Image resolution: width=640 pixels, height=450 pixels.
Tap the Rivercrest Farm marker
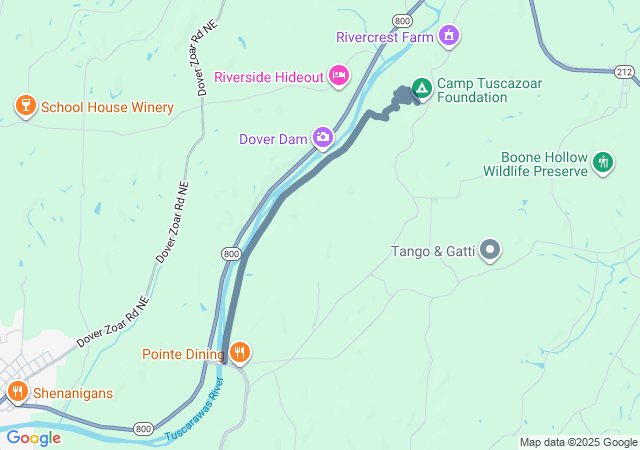450,37
